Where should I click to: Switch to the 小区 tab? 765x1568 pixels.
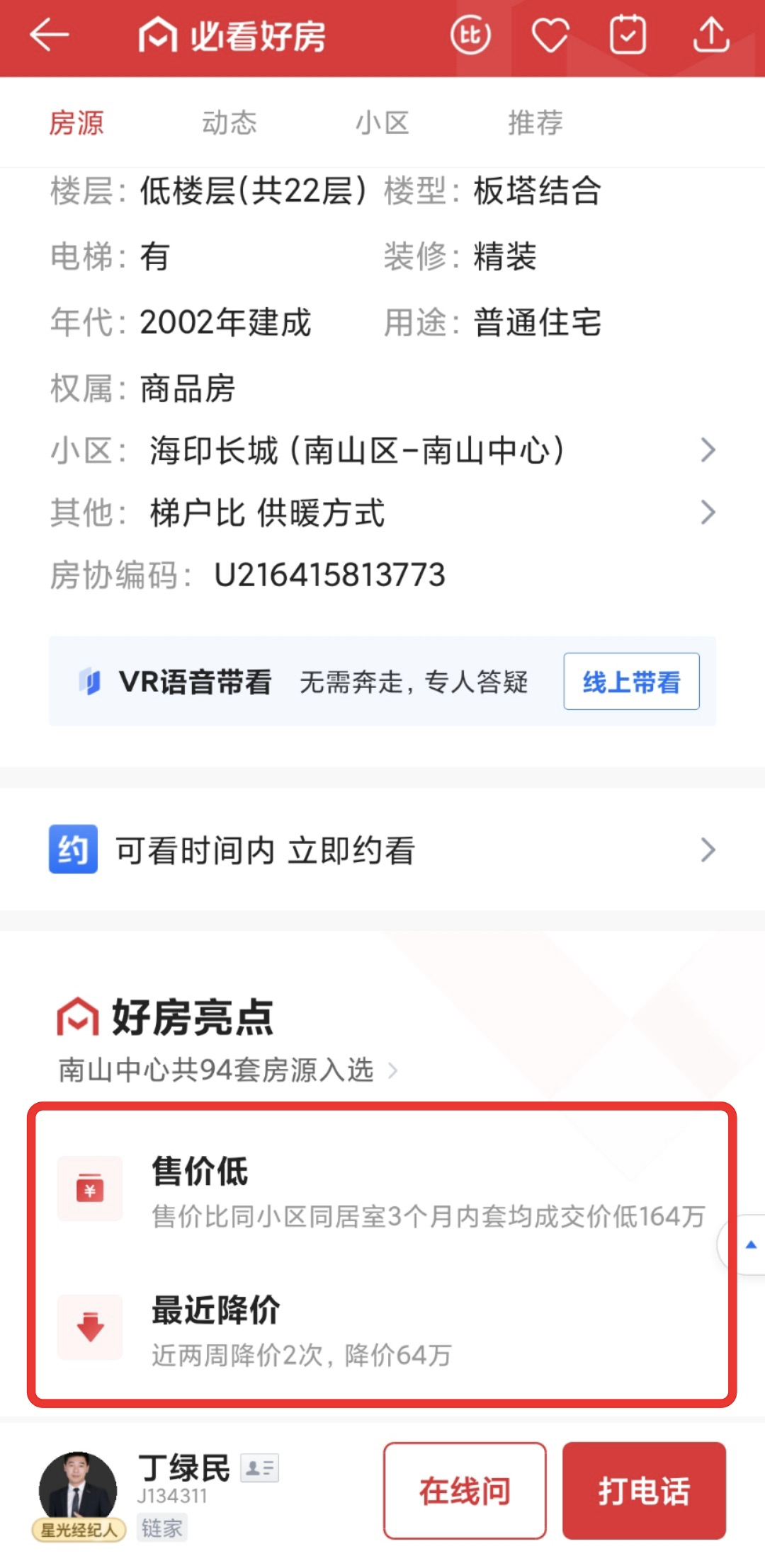[x=382, y=122]
